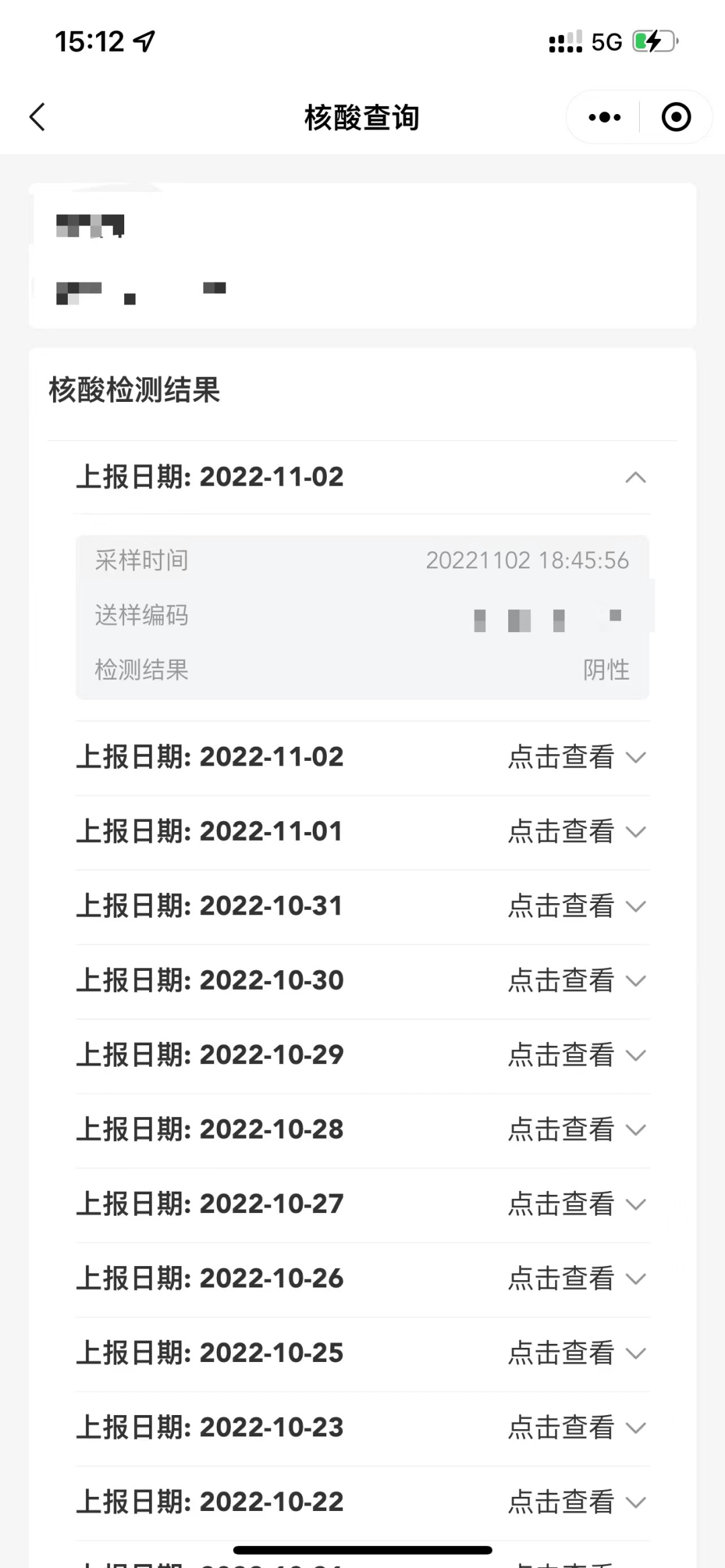This screenshot has height=1568, width=725.
Task: Open details for the 2022-10-22 record
Action: (561, 1502)
